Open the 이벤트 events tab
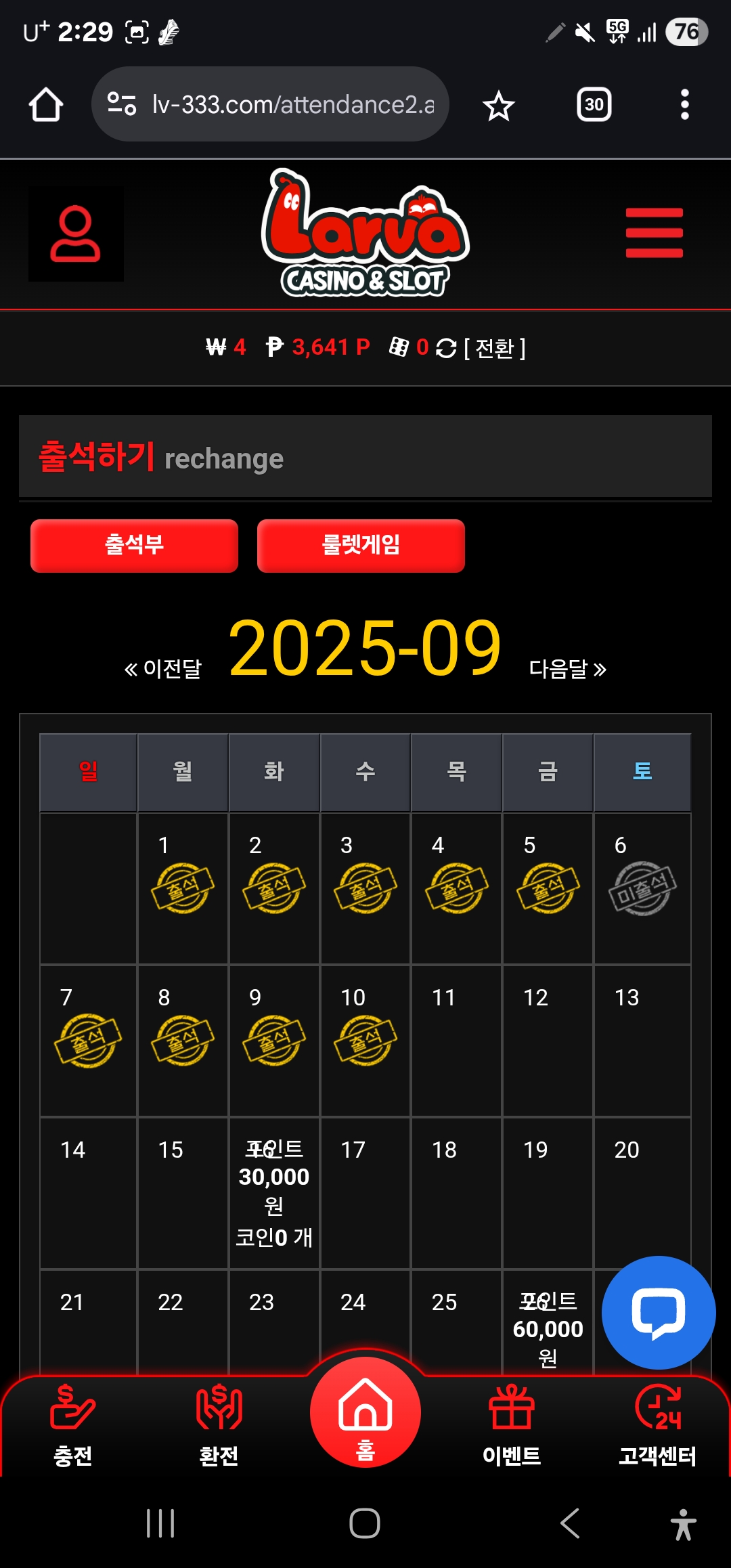 [512, 1426]
